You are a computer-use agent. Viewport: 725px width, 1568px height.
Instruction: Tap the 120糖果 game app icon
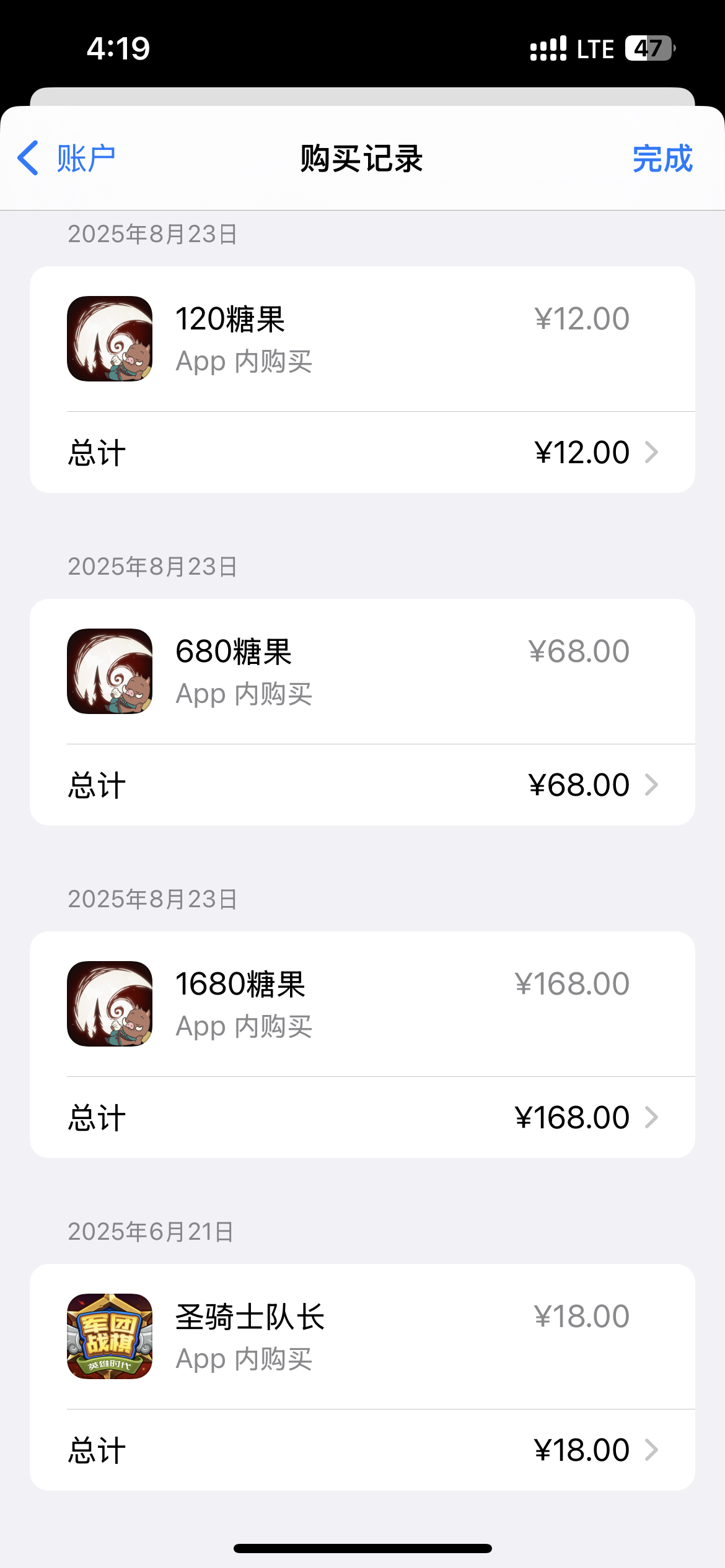(110, 338)
